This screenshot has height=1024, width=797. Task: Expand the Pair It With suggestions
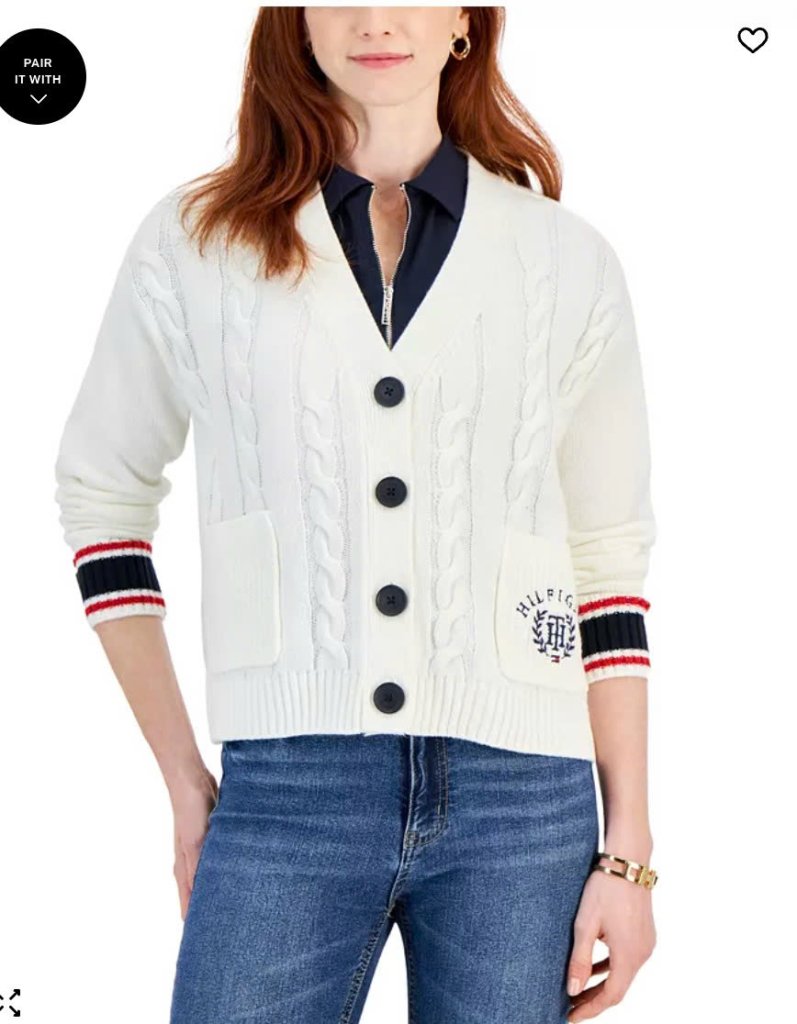38,77
